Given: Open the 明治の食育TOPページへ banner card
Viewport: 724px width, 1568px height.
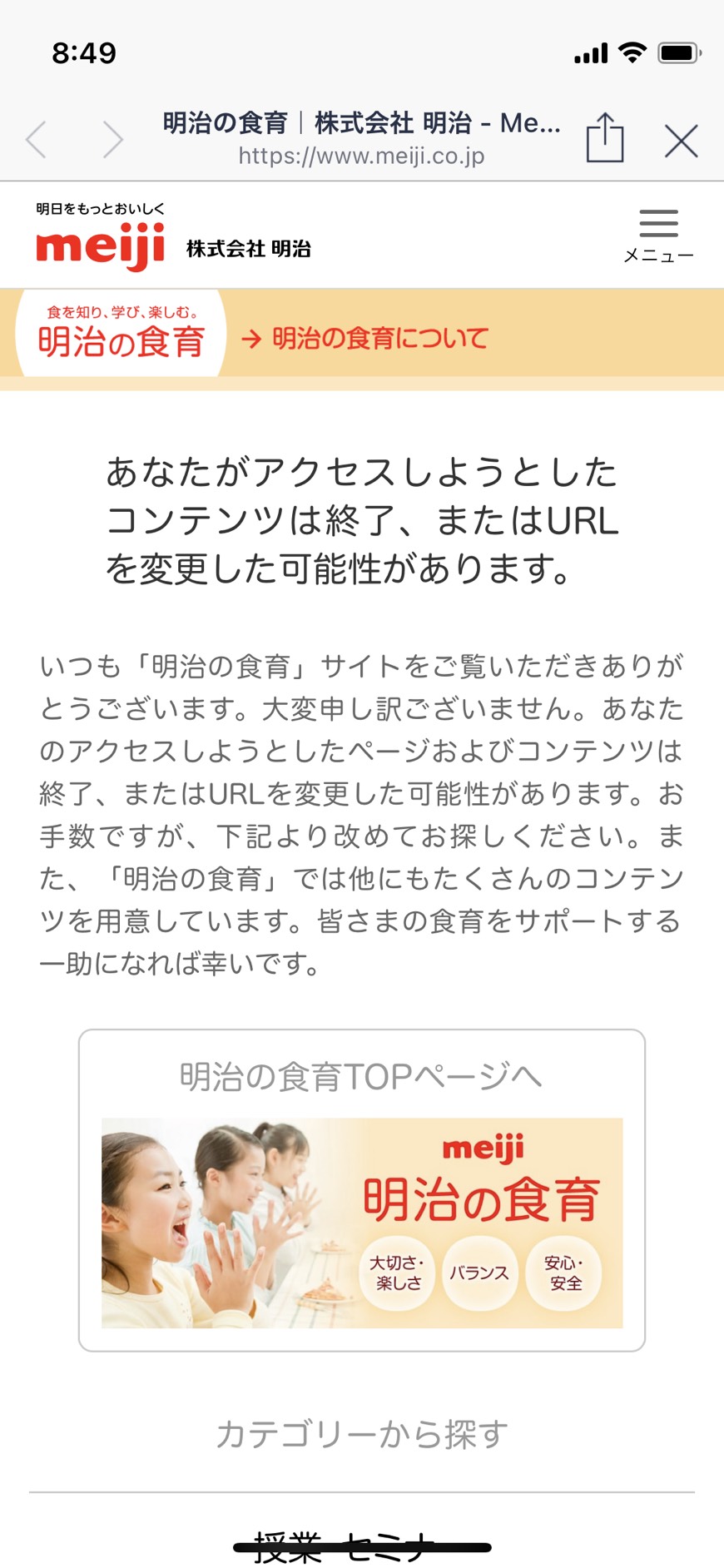Looking at the screenshot, I should [x=362, y=1190].
